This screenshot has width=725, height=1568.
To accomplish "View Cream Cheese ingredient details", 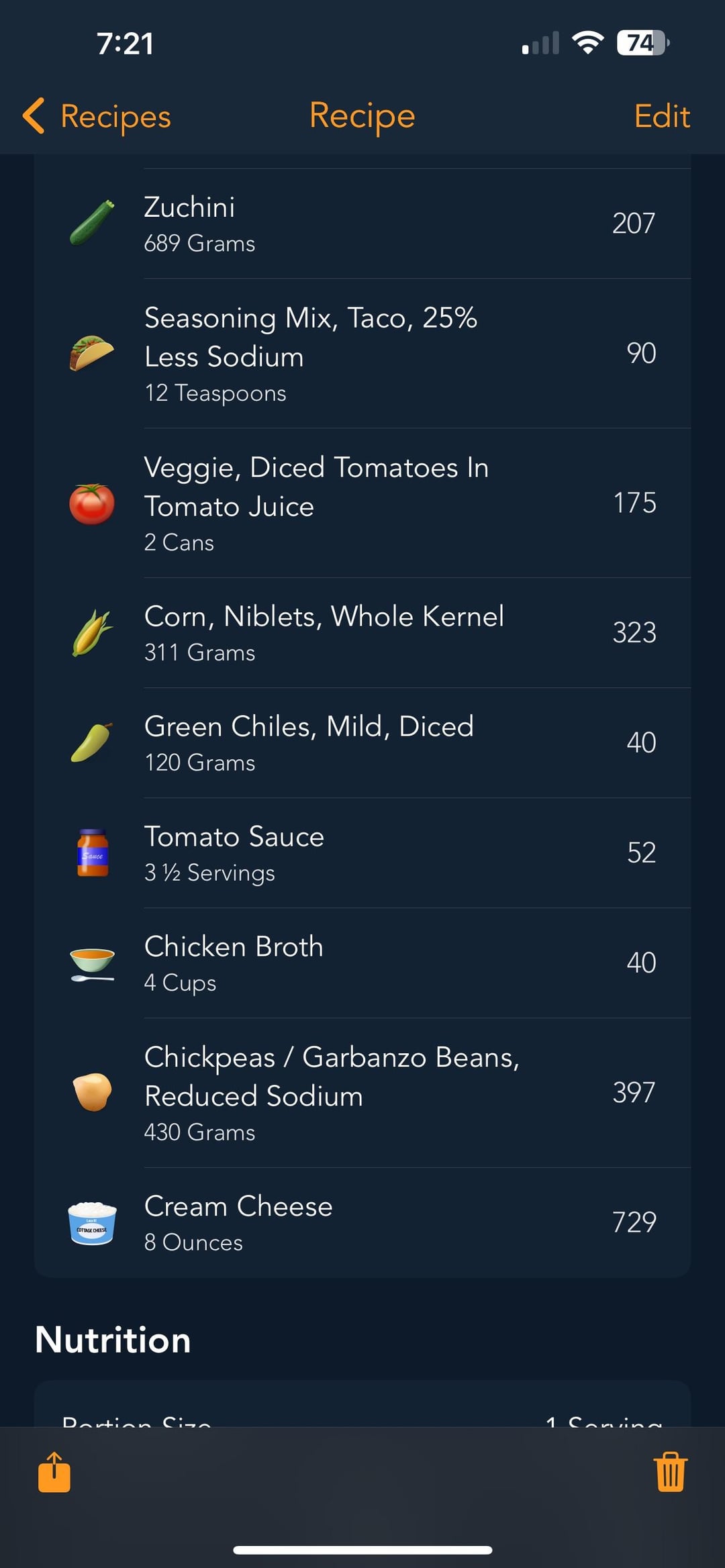I will coord(362,1223).
